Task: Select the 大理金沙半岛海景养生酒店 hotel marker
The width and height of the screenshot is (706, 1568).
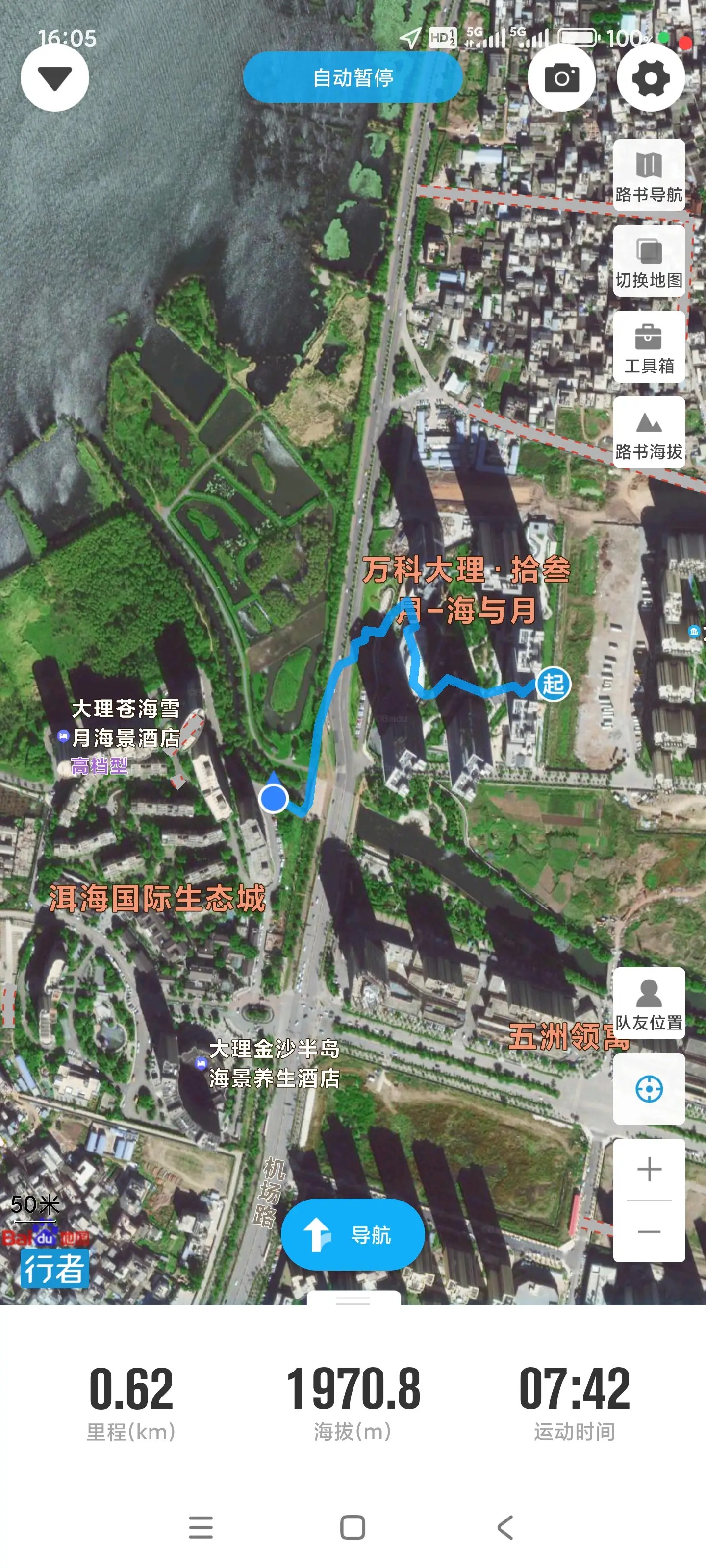Action: 201,1063
